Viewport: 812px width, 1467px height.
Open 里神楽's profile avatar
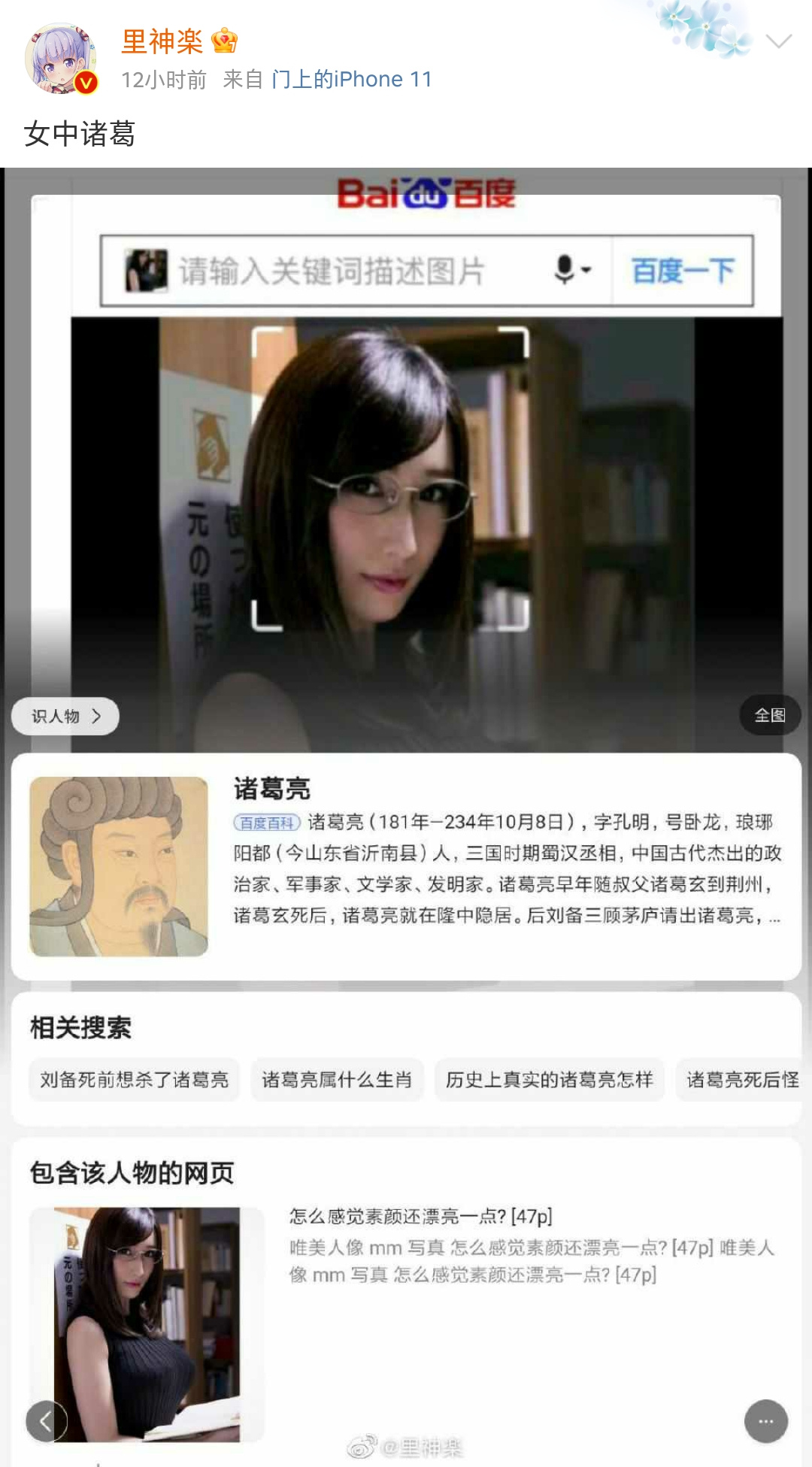click(62, 59)
